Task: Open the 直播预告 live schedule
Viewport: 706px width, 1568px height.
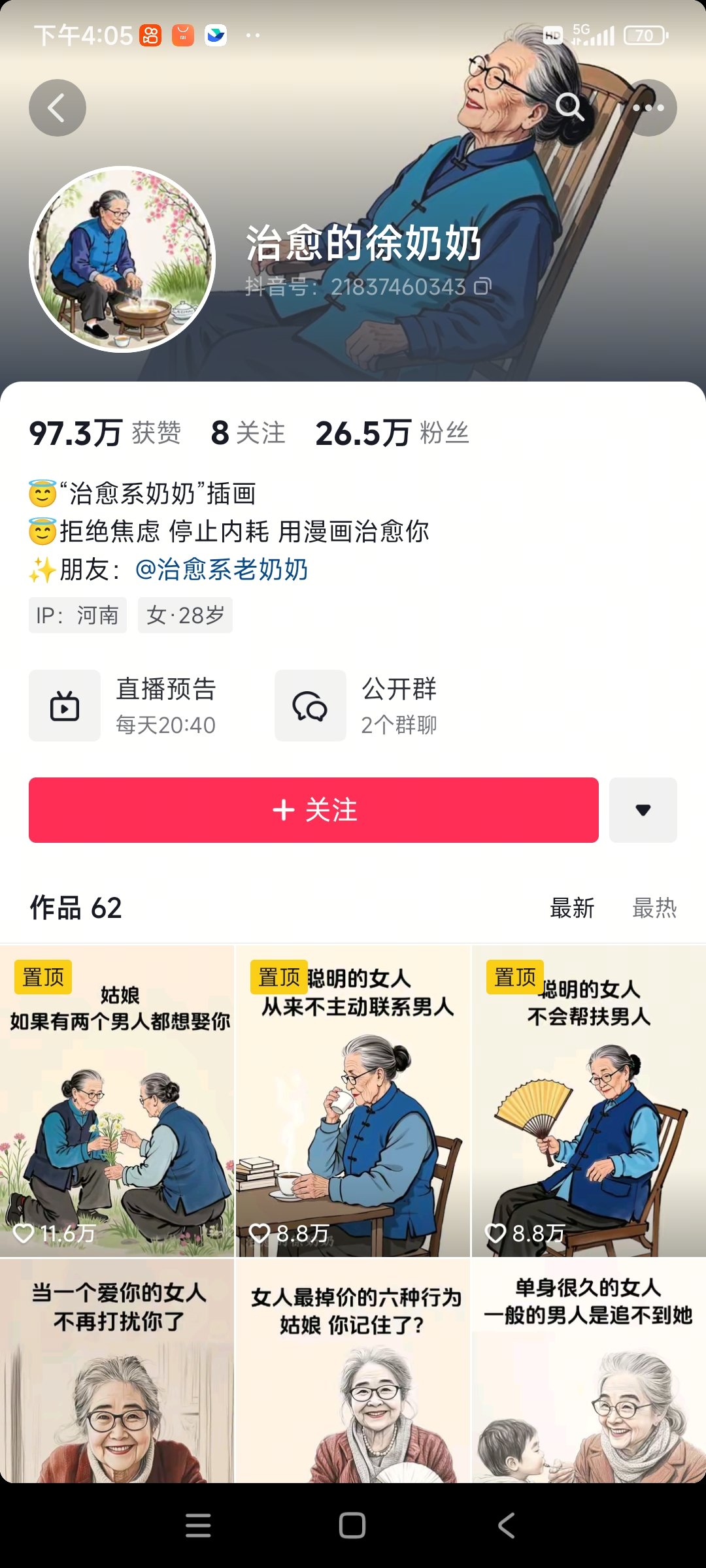Action: [131, 706]
